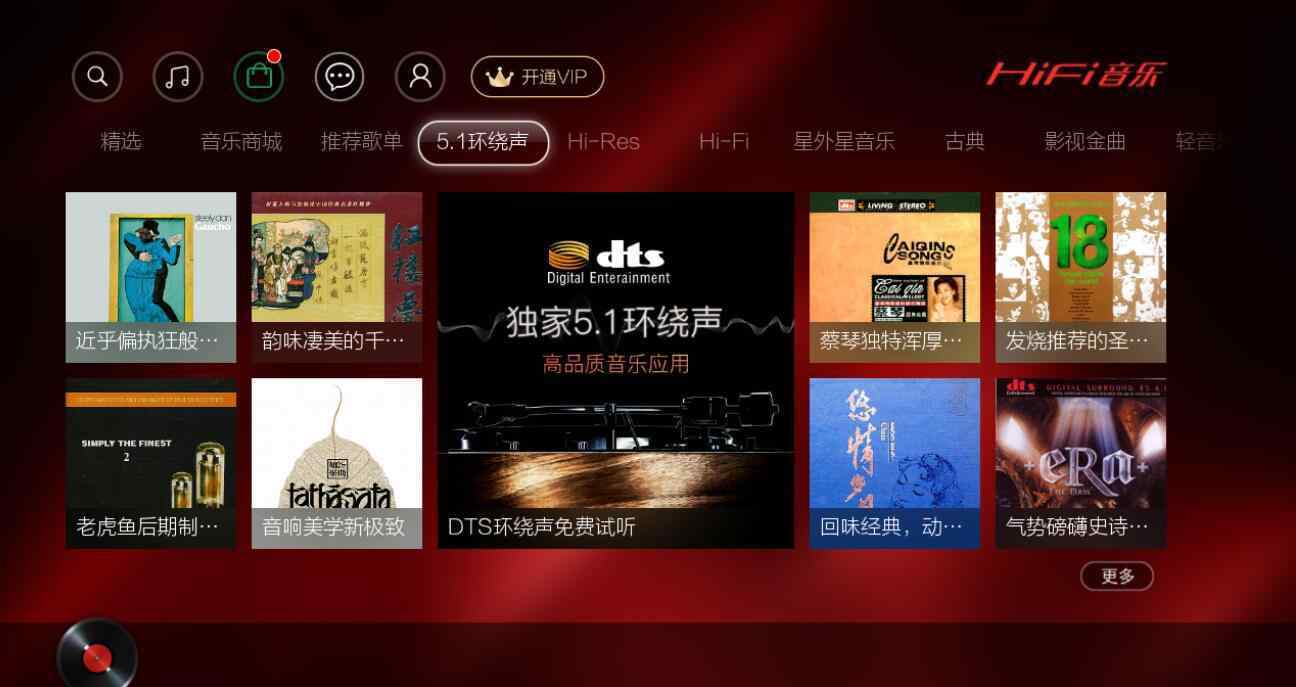Screen dimensions: 1296x687
Task: Open the music note icon
Action: coord(178,77)
